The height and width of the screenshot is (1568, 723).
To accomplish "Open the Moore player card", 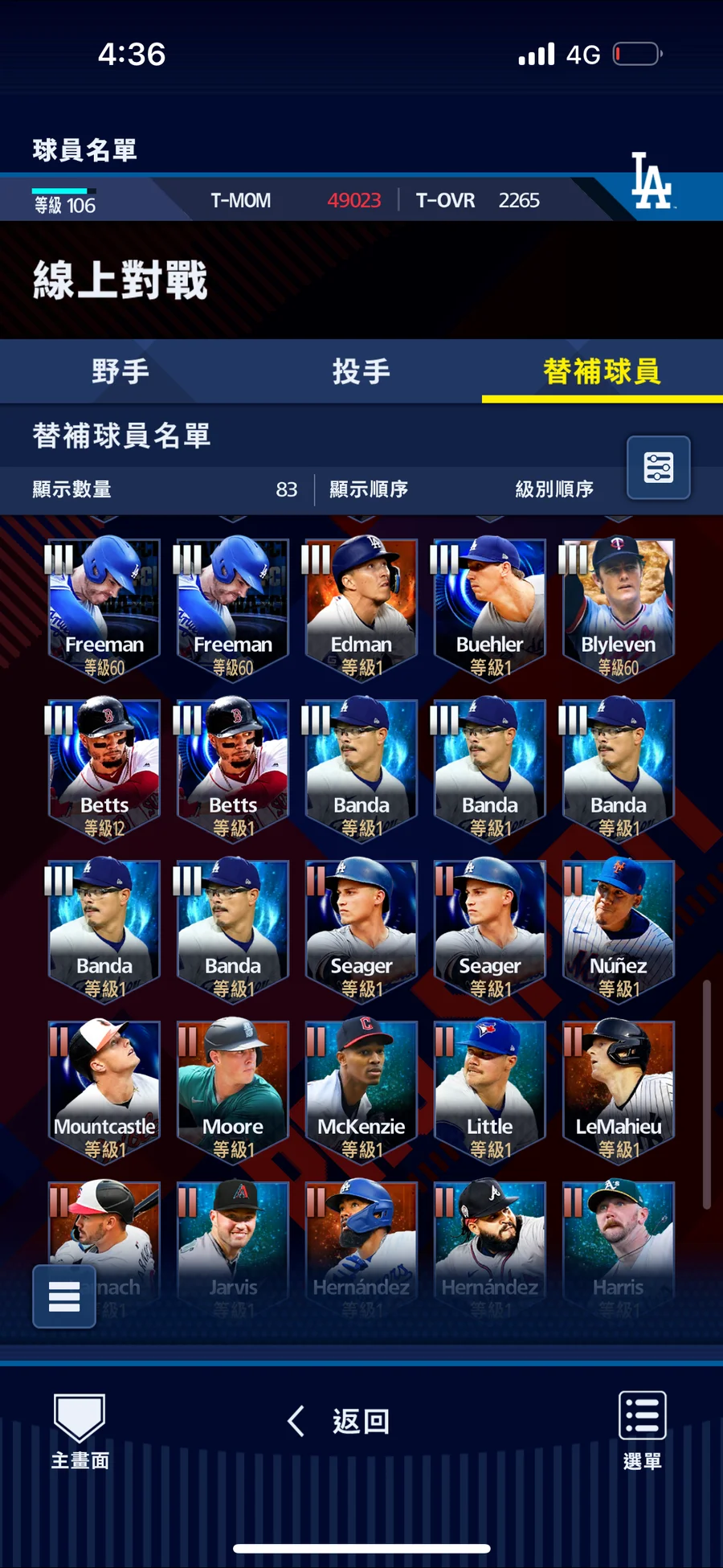I will (x=233, y=1091).
